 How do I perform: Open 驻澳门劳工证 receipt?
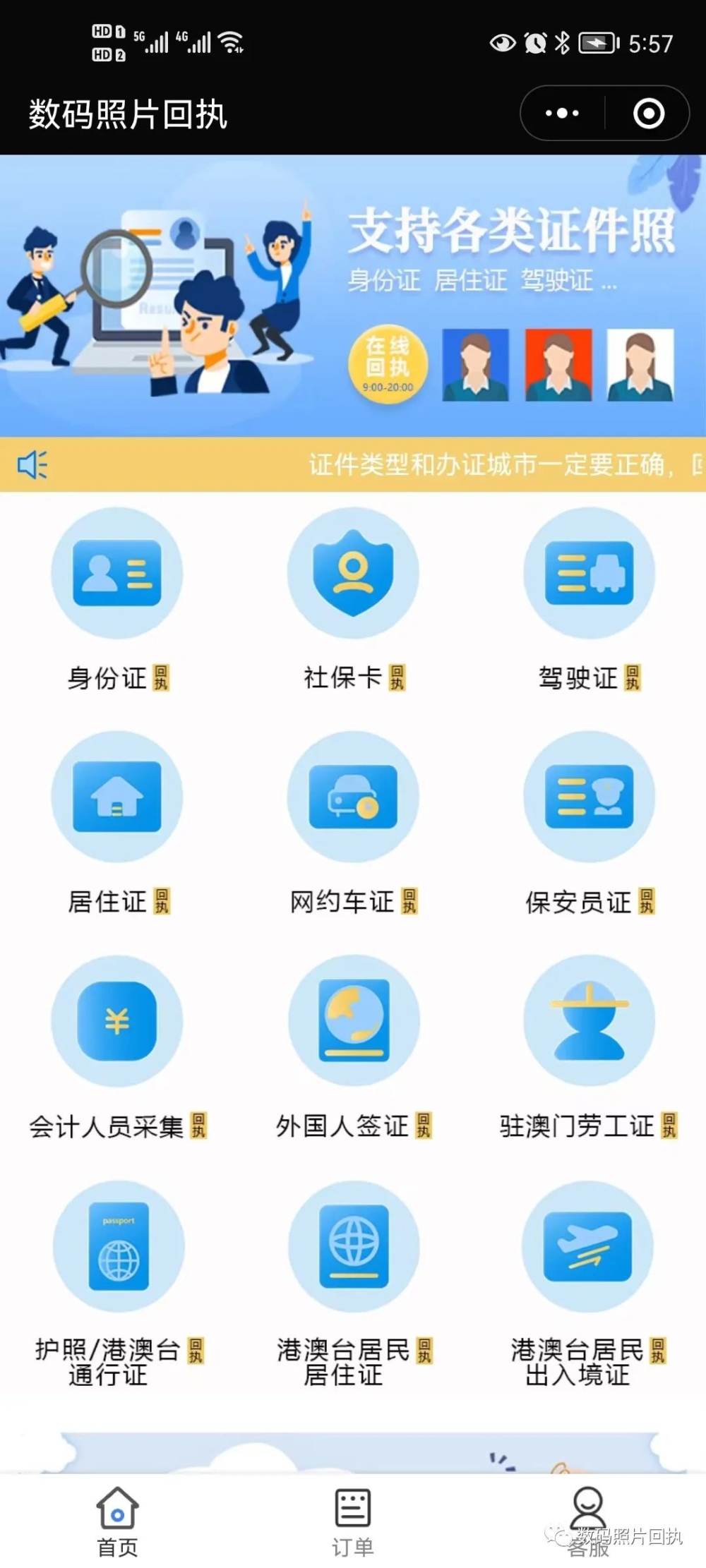(x=589, y=1048)
